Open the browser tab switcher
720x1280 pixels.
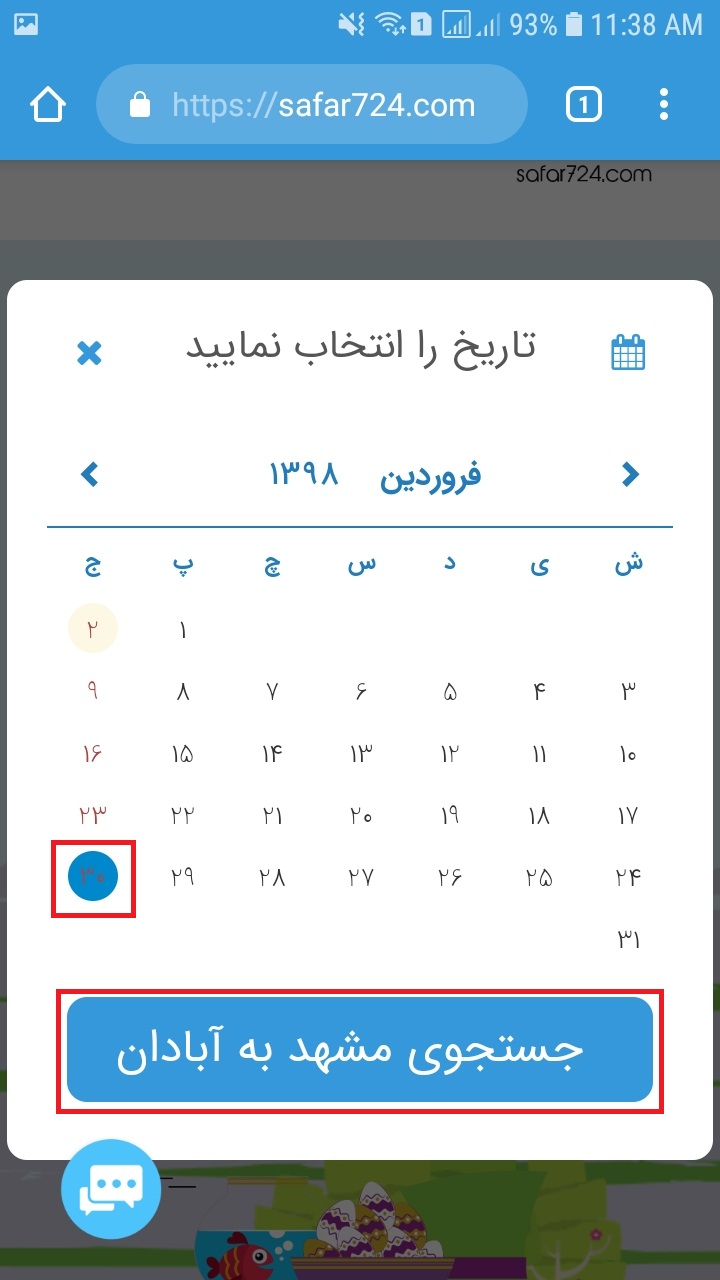pyautogui.click(x=584, y=104)
